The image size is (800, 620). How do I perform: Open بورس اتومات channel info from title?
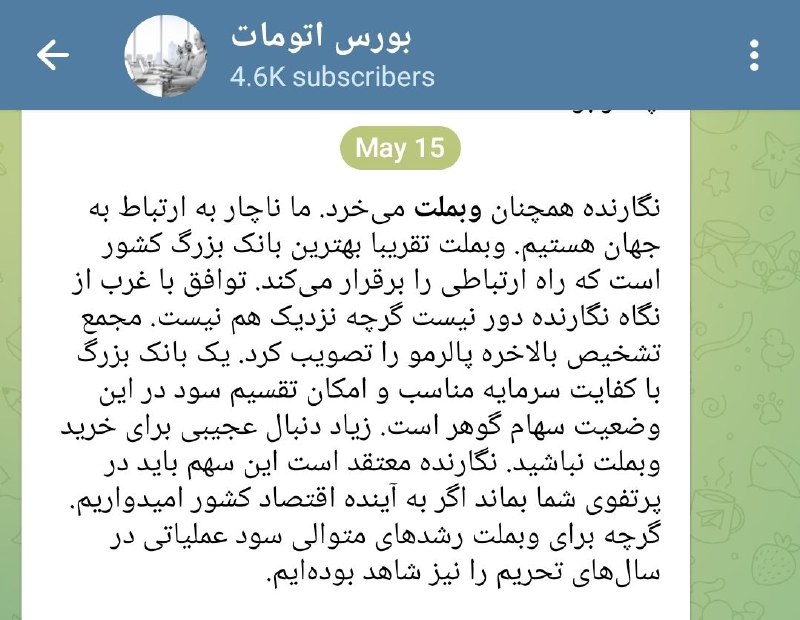pos(322,38)
